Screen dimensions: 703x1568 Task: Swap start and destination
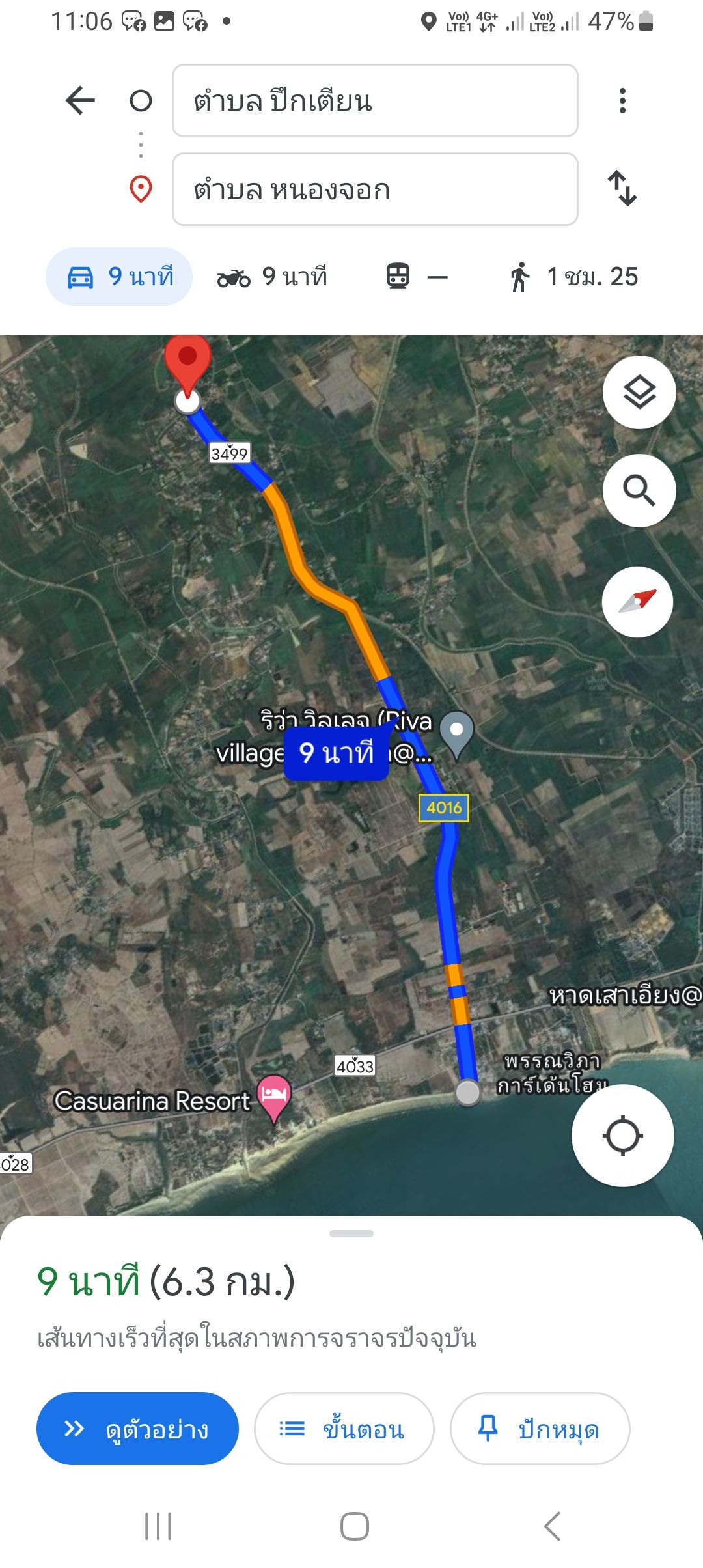pyautogui.click(x=622, y=189)
